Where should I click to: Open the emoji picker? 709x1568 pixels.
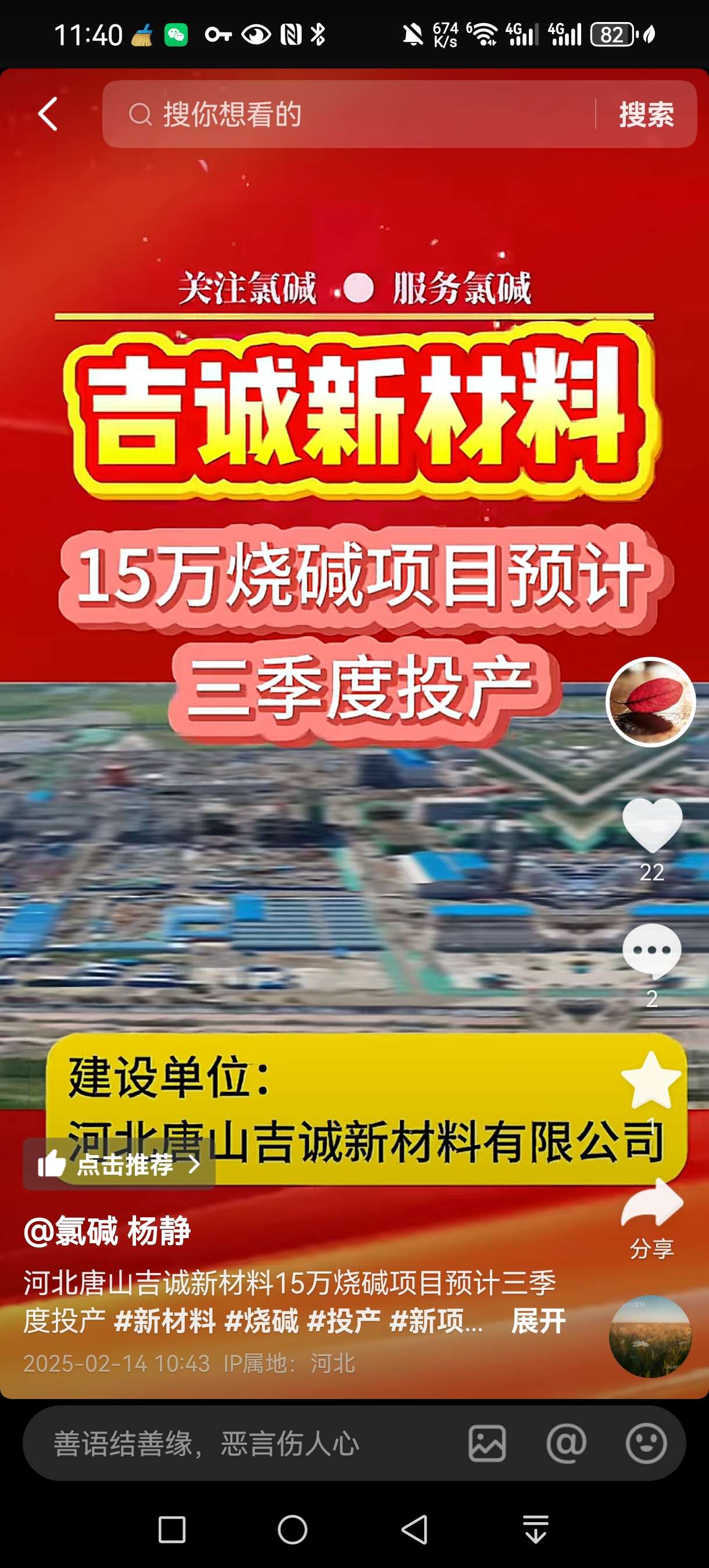pyautogui.click(x=646, y=1443)
